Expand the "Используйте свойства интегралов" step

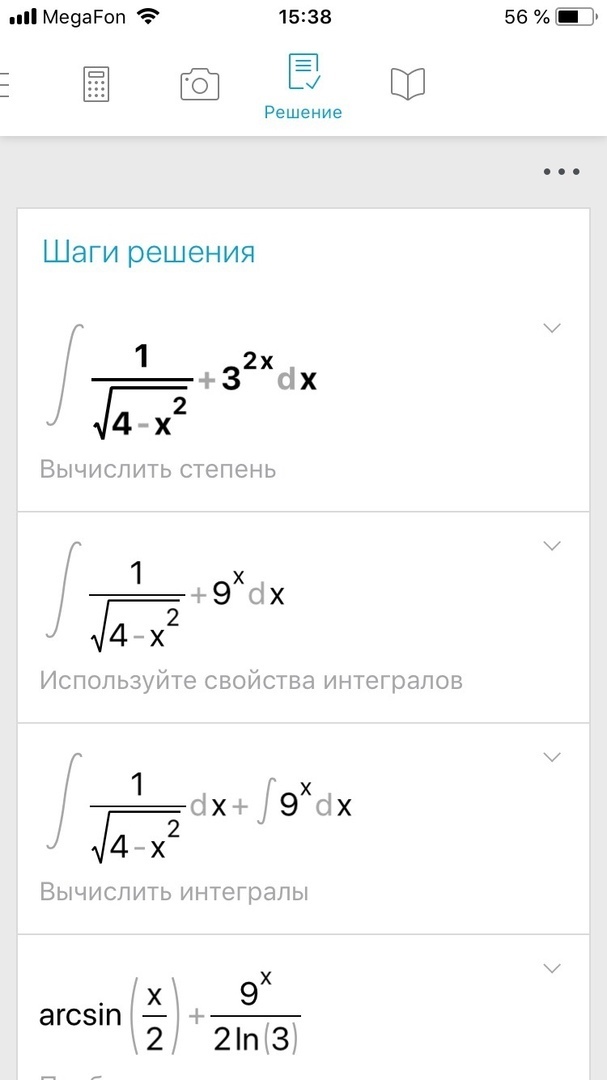pyautogui.click(x=552, y=545)
